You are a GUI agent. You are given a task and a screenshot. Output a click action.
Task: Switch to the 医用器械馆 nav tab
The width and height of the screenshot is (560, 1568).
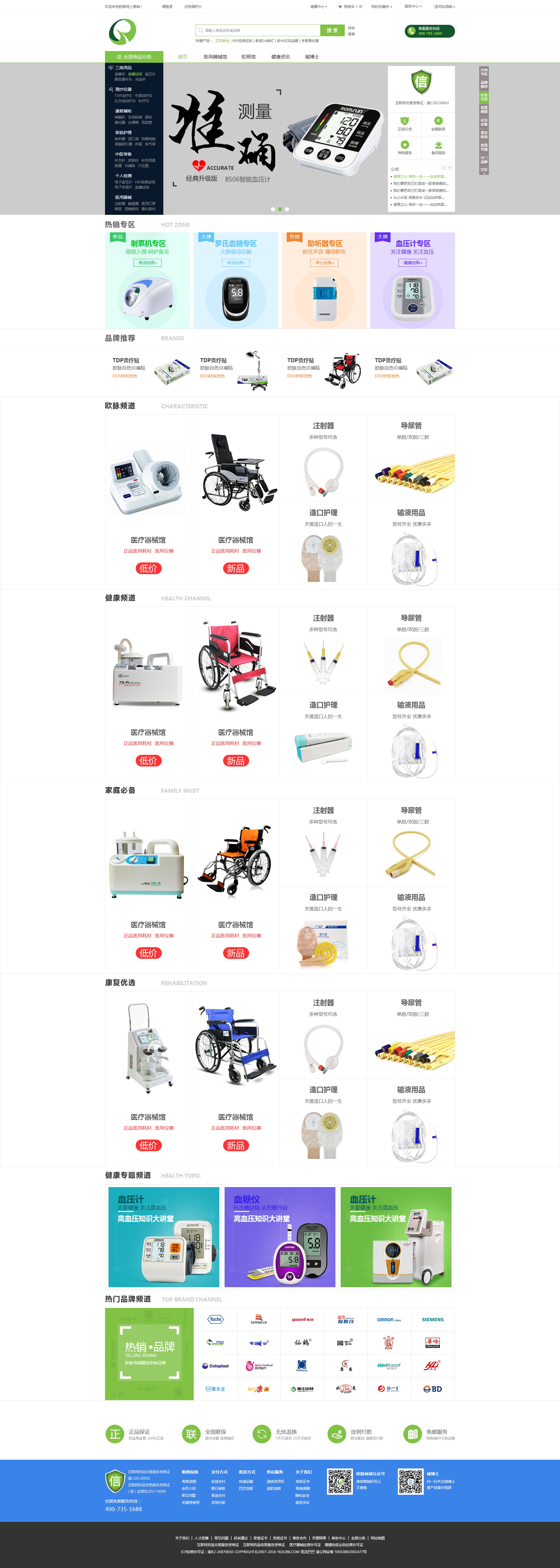tap(215, 57)
